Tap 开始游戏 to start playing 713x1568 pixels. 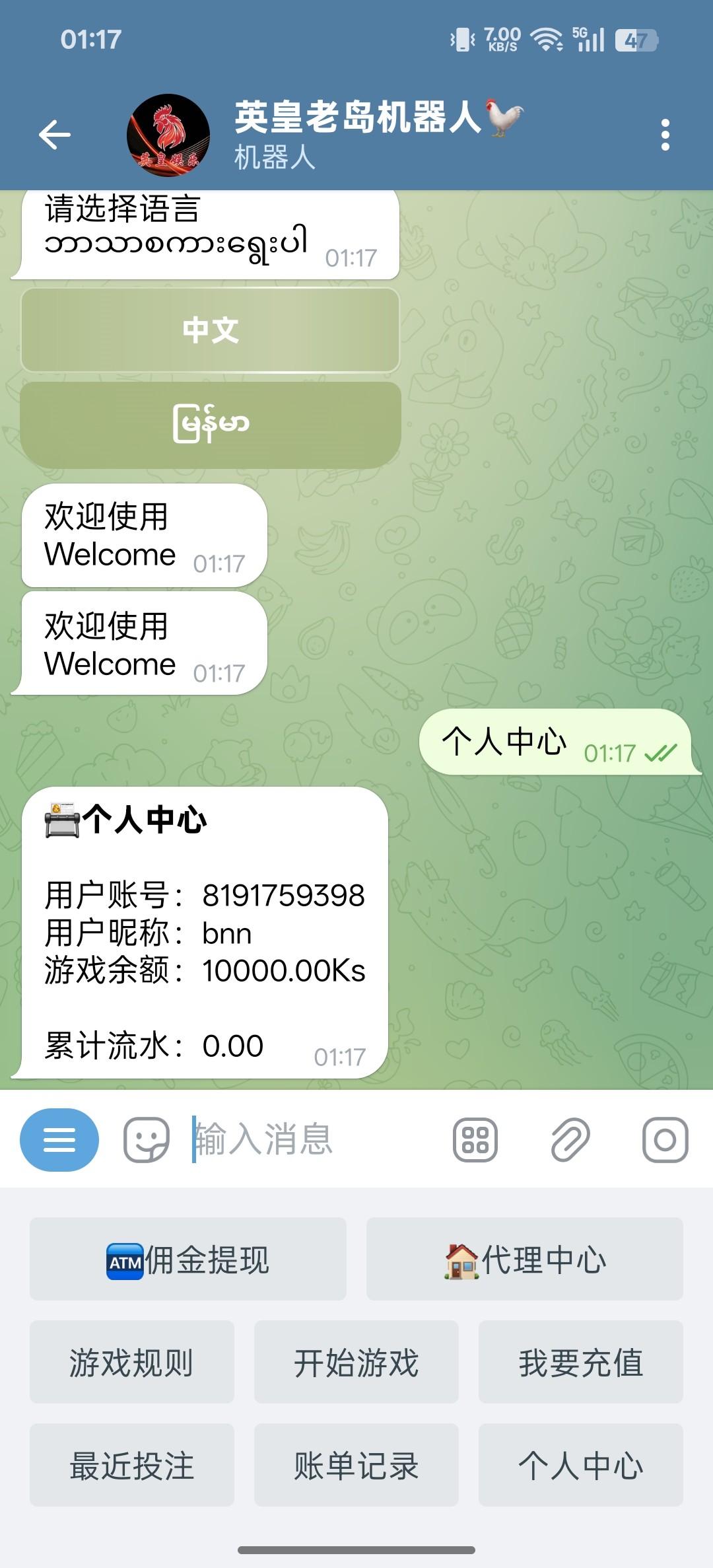click(356, 1362)
